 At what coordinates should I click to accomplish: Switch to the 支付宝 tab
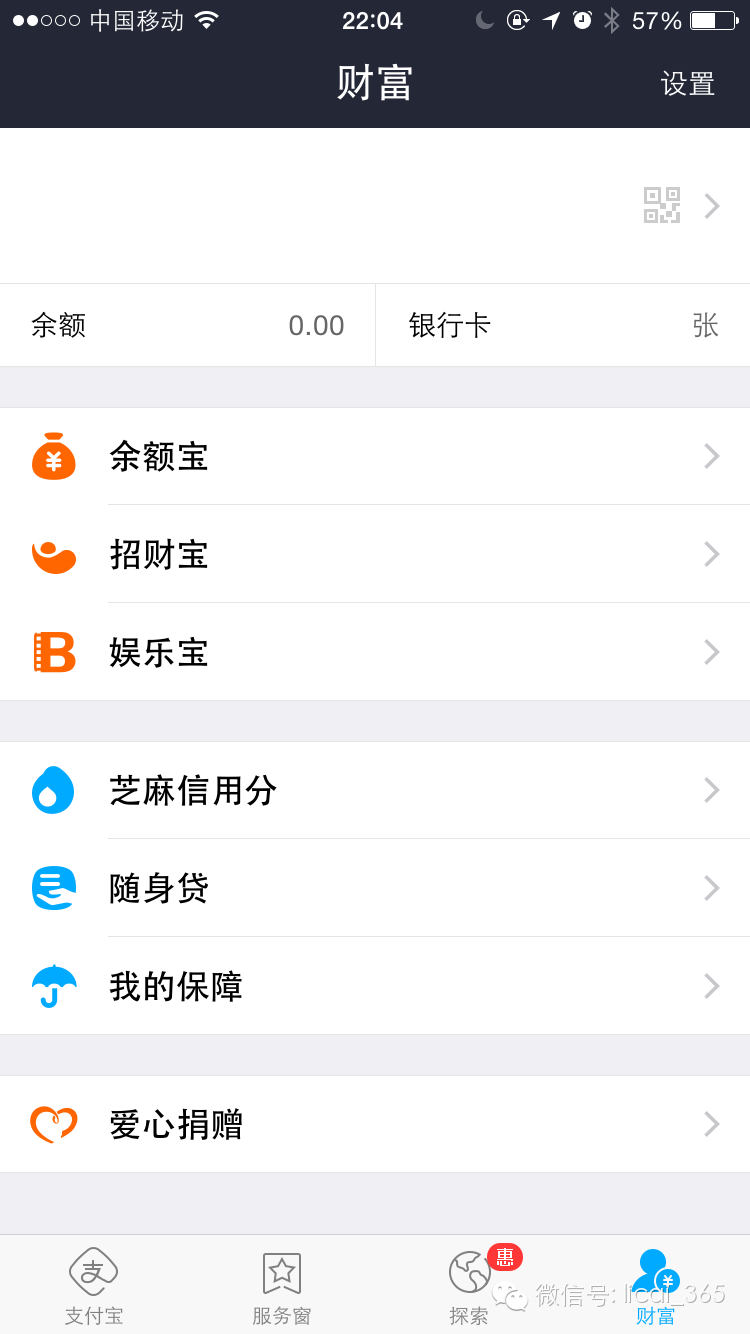point(94,1286)
